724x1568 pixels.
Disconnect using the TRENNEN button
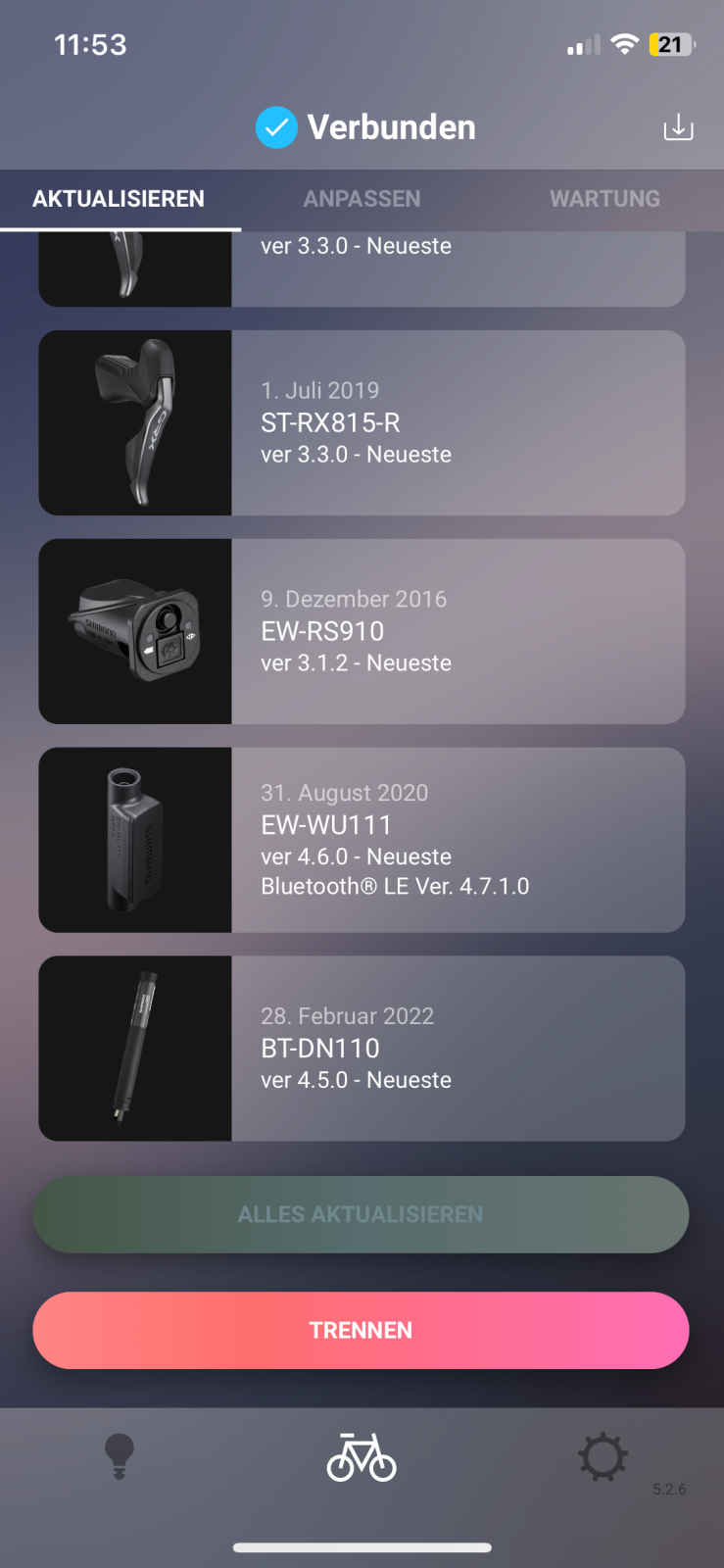point(362,1330)
